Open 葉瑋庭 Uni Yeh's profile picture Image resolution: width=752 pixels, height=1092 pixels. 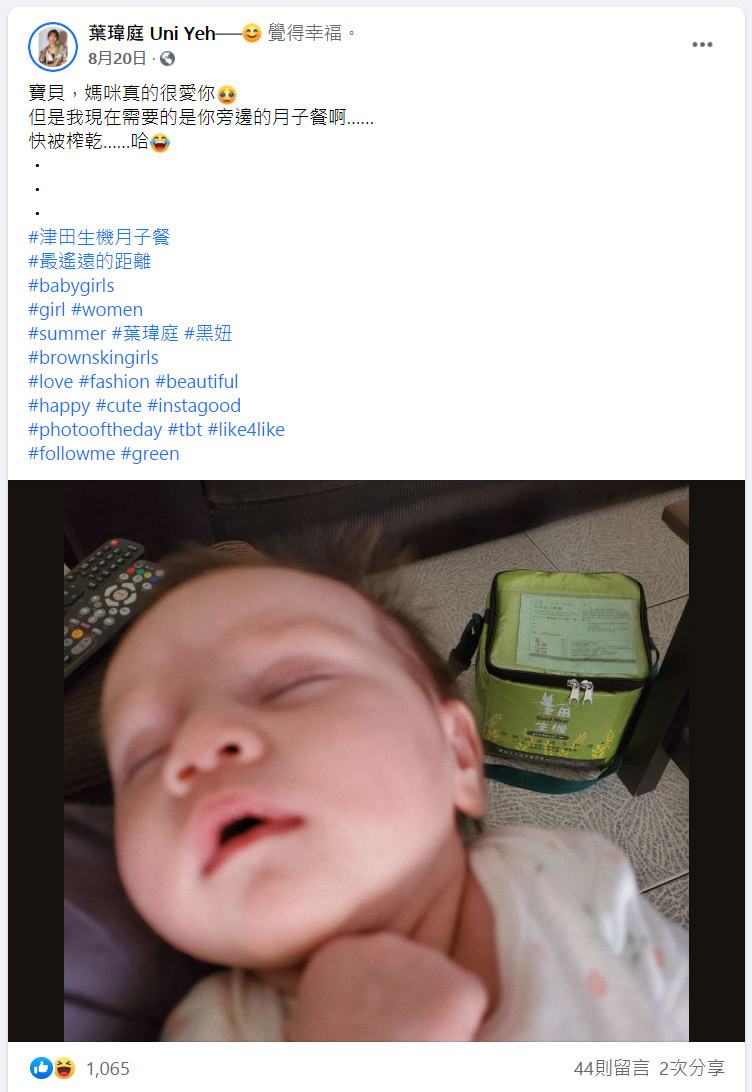coord(53,46)
